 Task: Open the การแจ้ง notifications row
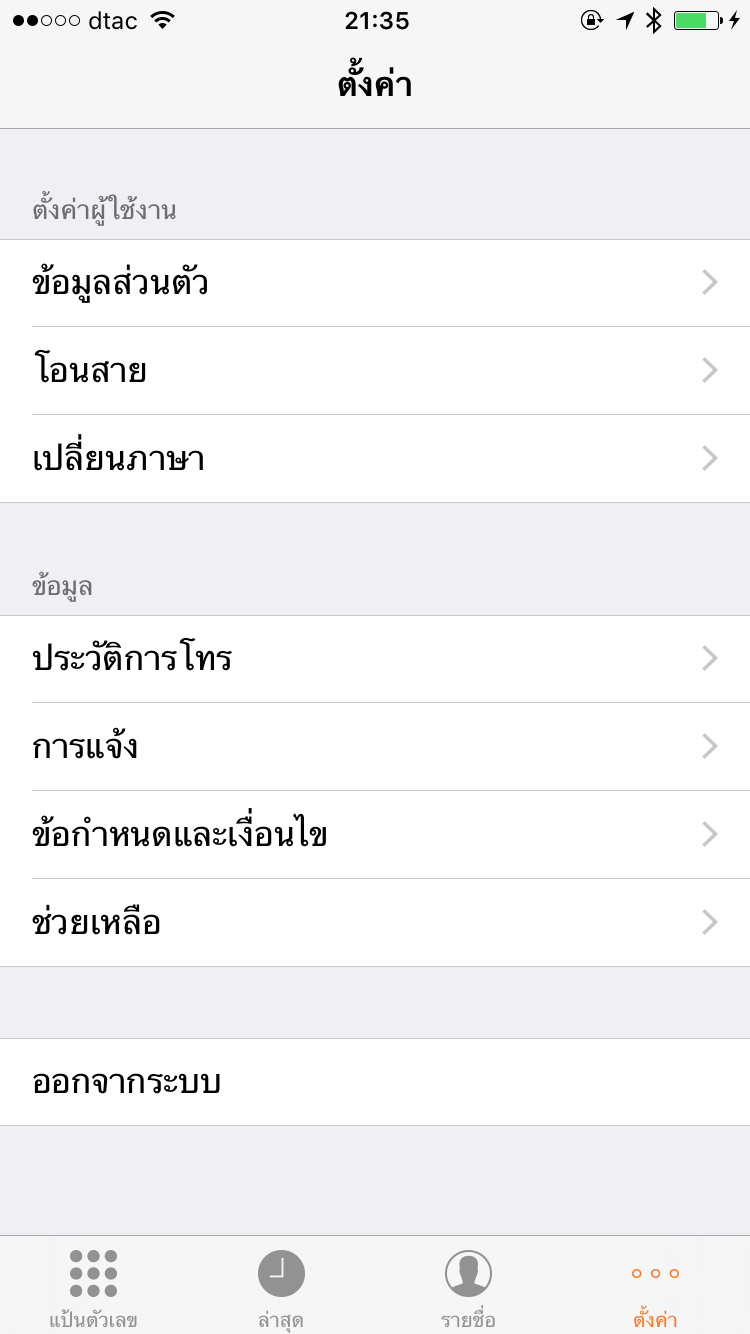[375, 747]
